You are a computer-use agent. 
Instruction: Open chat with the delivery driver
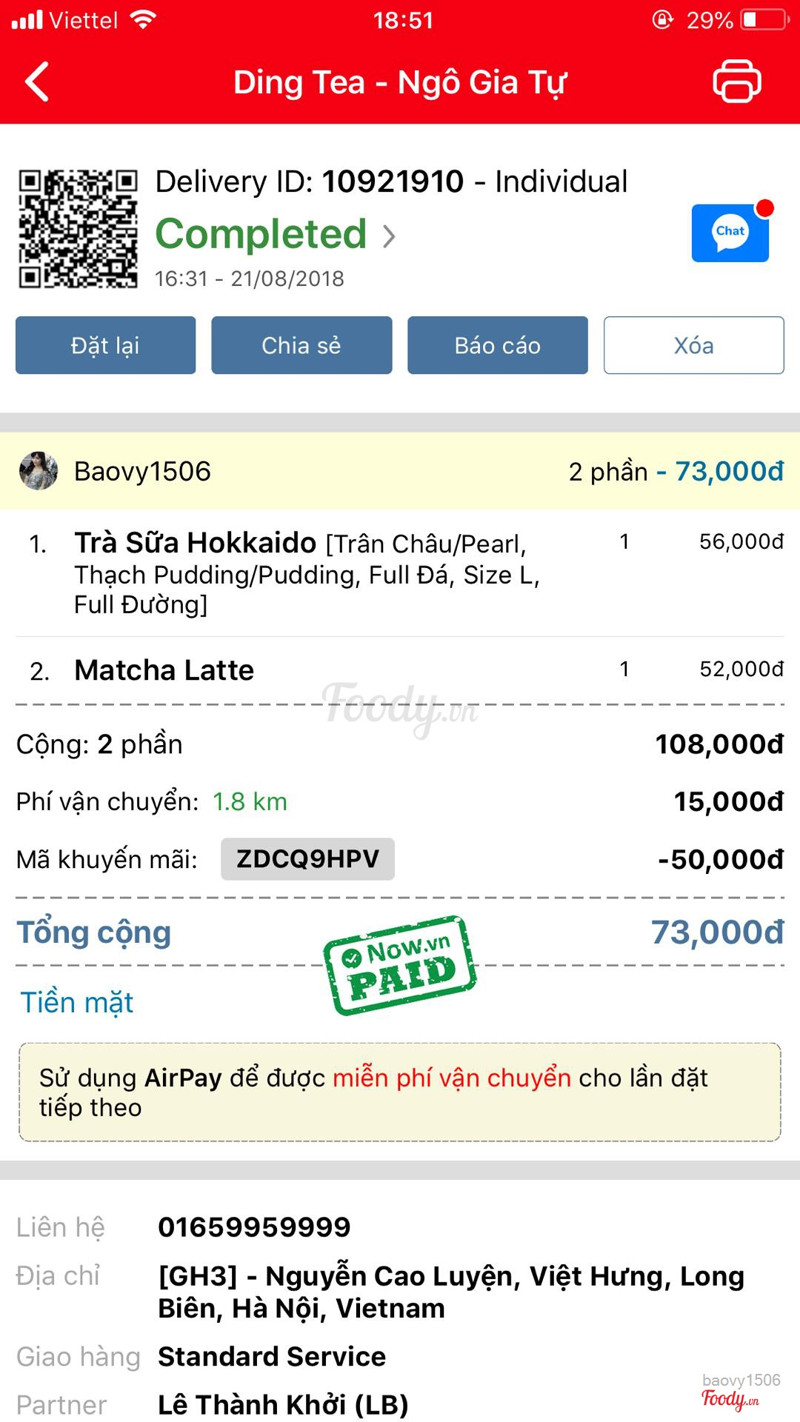click(731, 232)
